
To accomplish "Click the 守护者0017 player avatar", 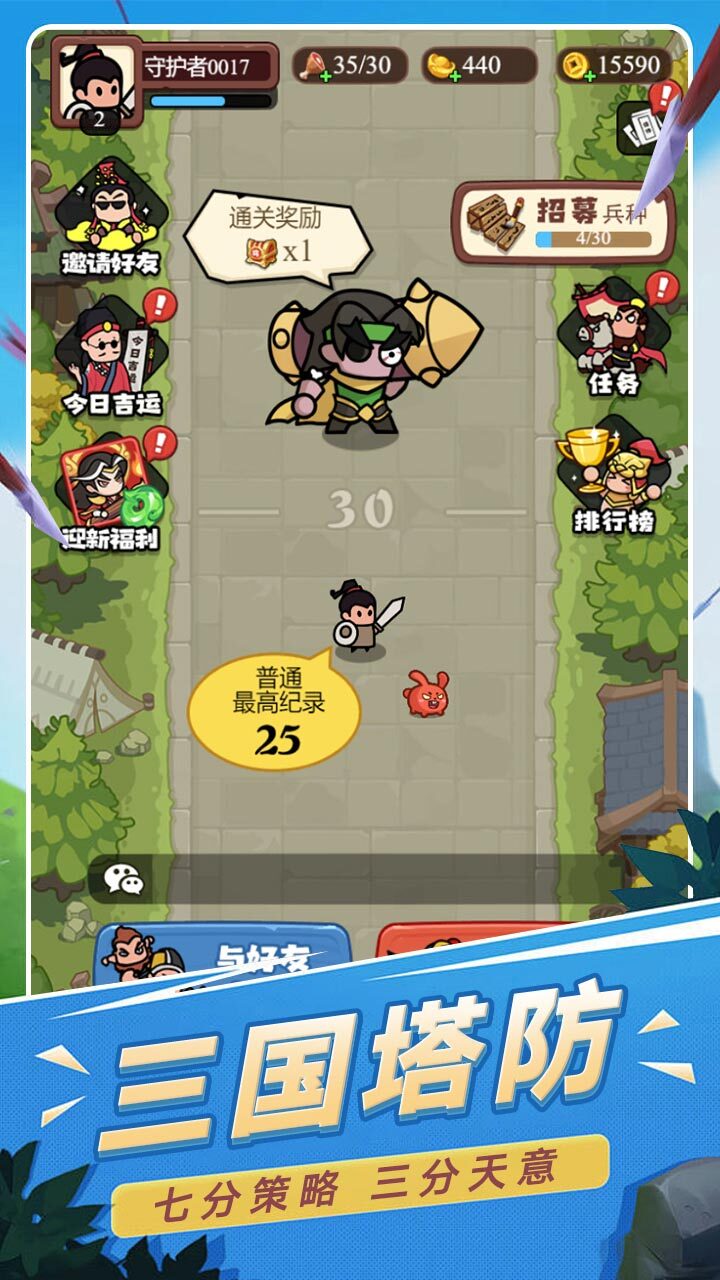I will pyautogui.click(x=95, y=80).
